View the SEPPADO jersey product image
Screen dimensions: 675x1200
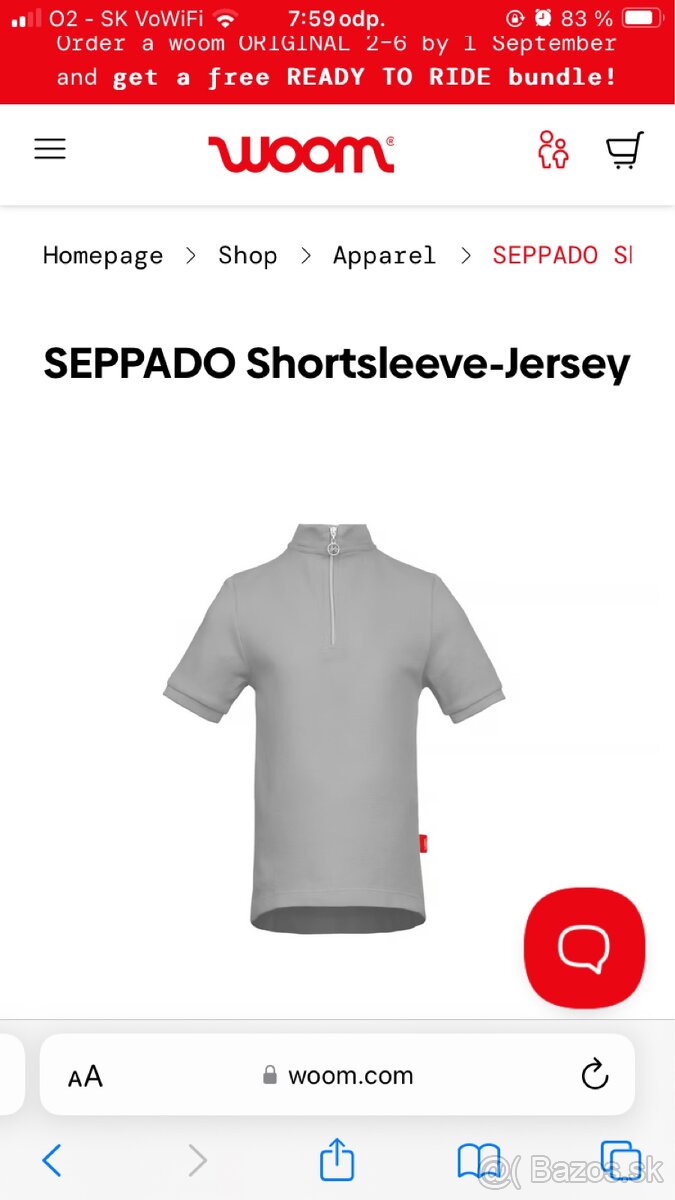(334, 727)
